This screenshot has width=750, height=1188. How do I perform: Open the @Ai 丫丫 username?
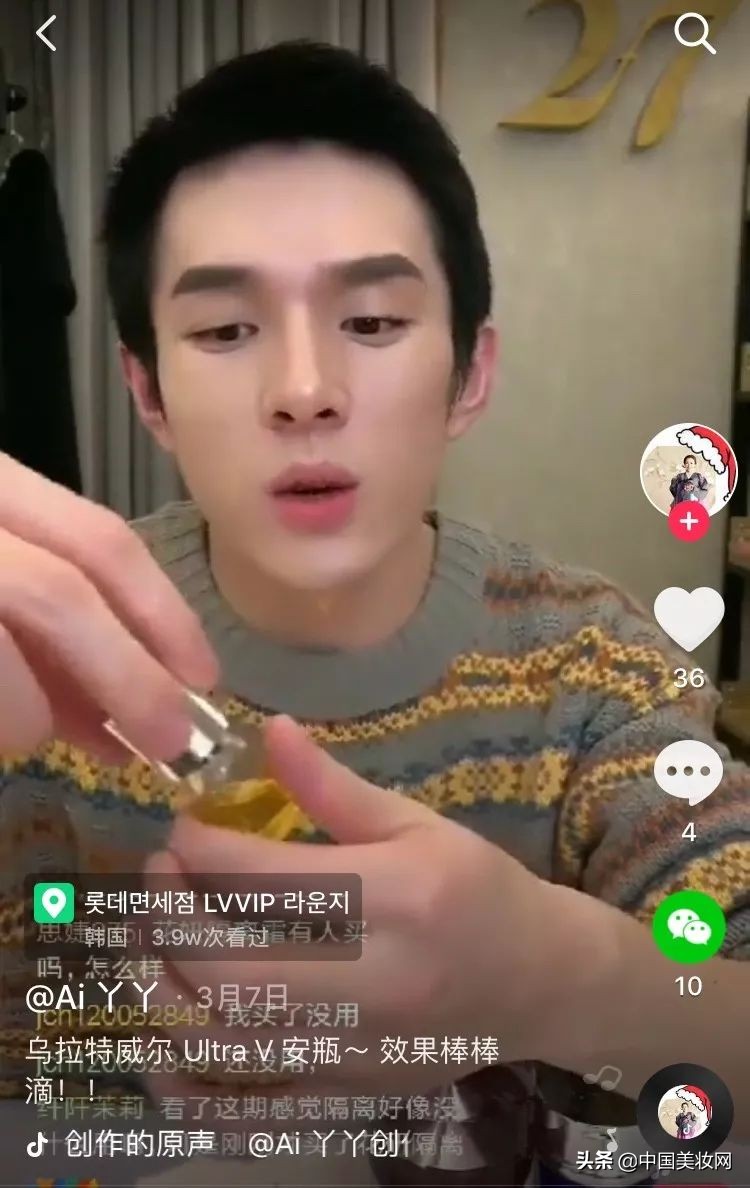92,997
